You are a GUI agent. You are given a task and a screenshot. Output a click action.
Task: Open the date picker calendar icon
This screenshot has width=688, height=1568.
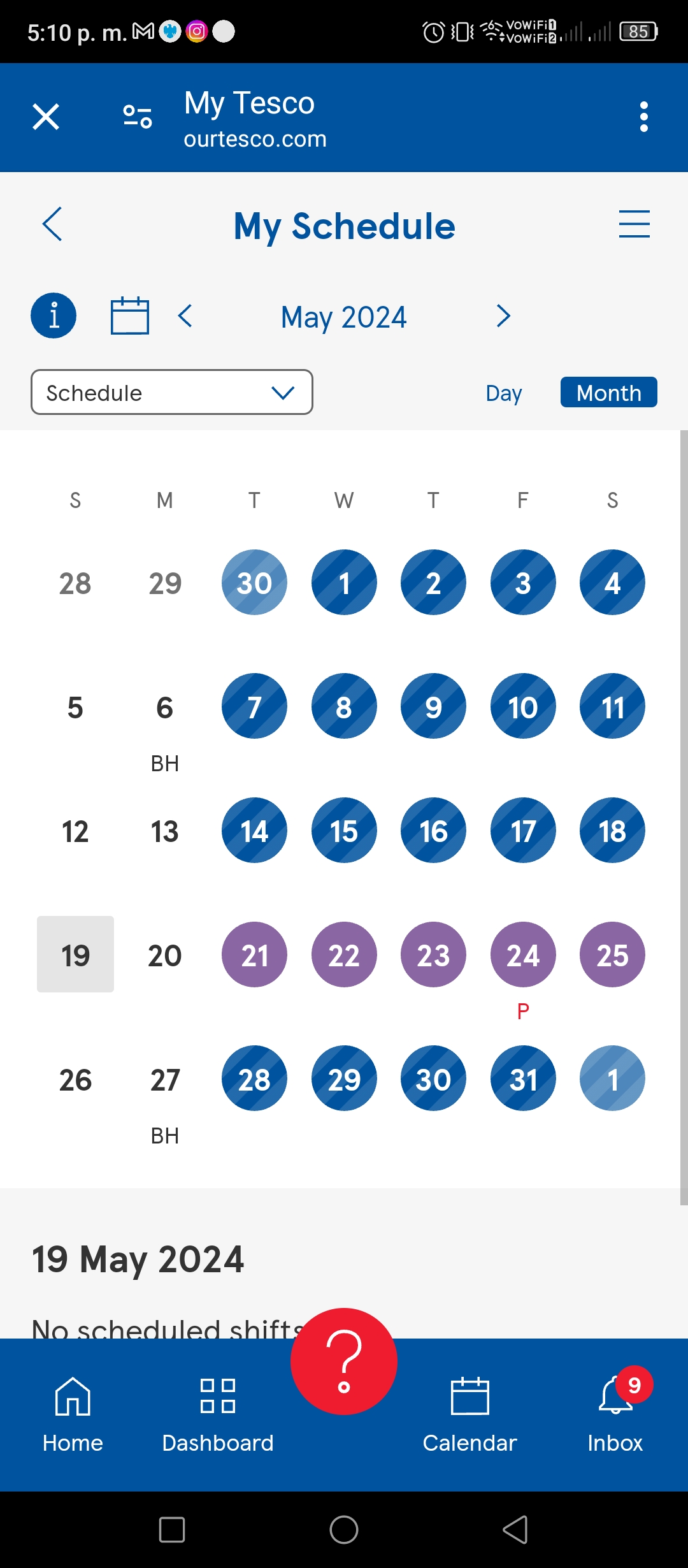coord(130,316)
